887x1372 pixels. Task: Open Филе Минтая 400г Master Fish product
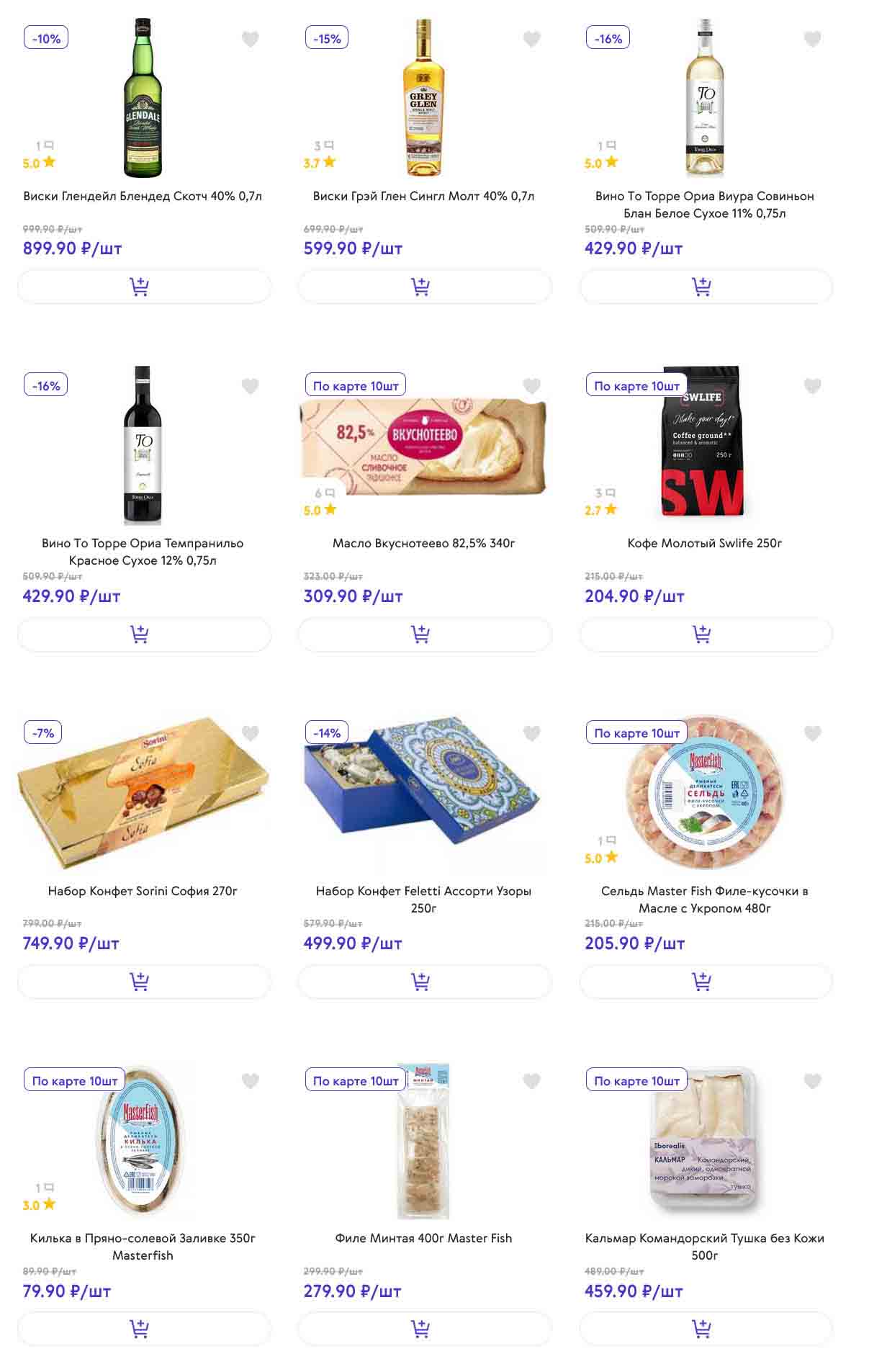[423, 1238]
